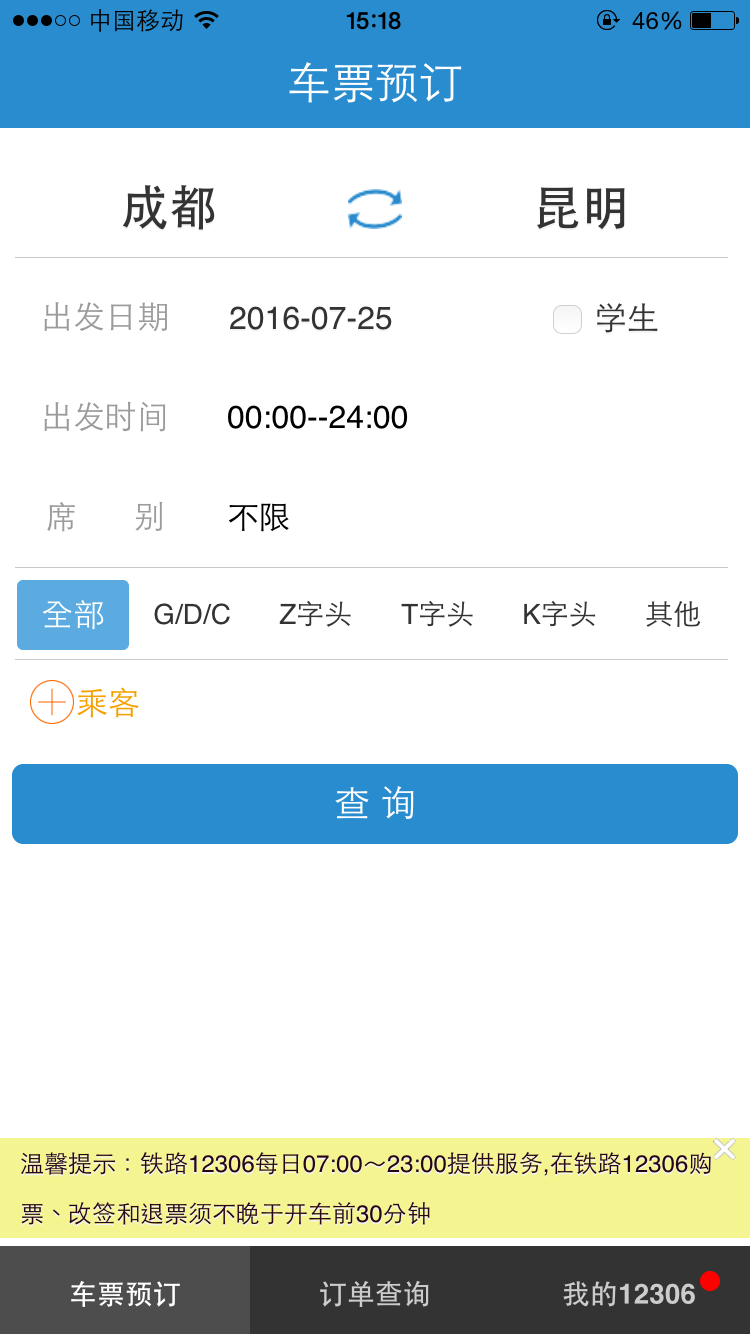Dismiss the yellow 温馨提示 banner
This screenshot has width=750, height=1334.
click(x=724, y=1149)
